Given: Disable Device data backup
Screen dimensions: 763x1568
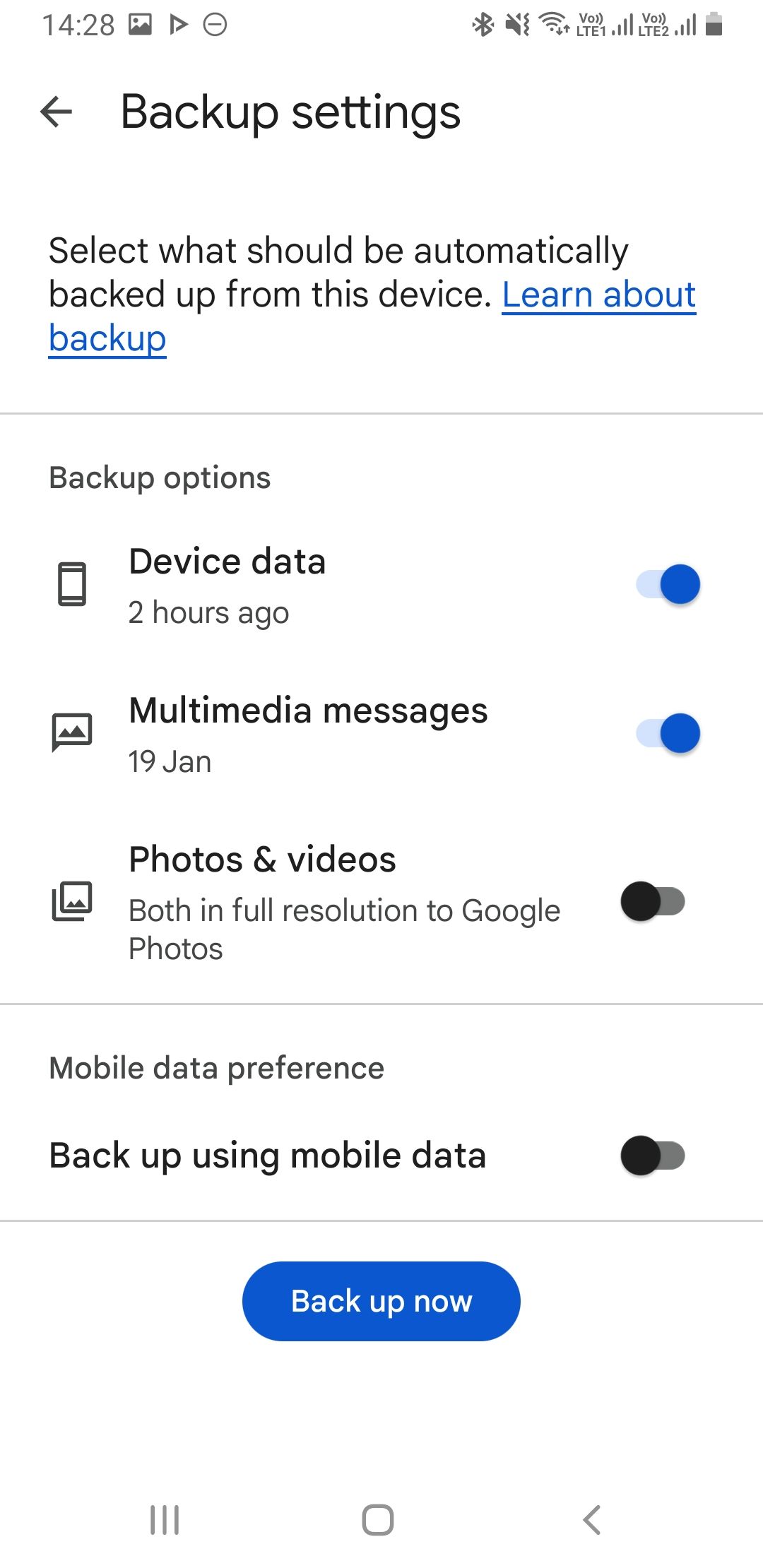Looking at the screenshot, I should click(x=667, y=583).
